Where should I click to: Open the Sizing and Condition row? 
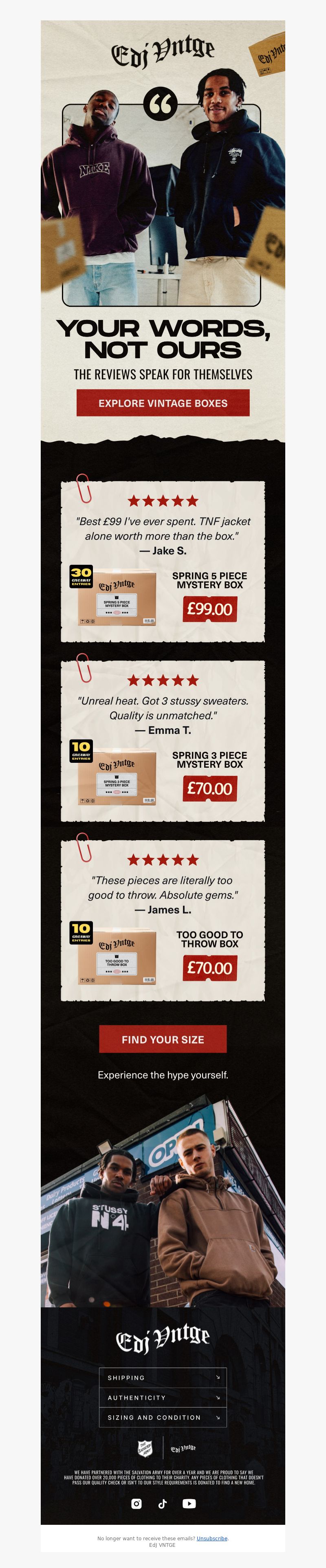[163, 1418]
